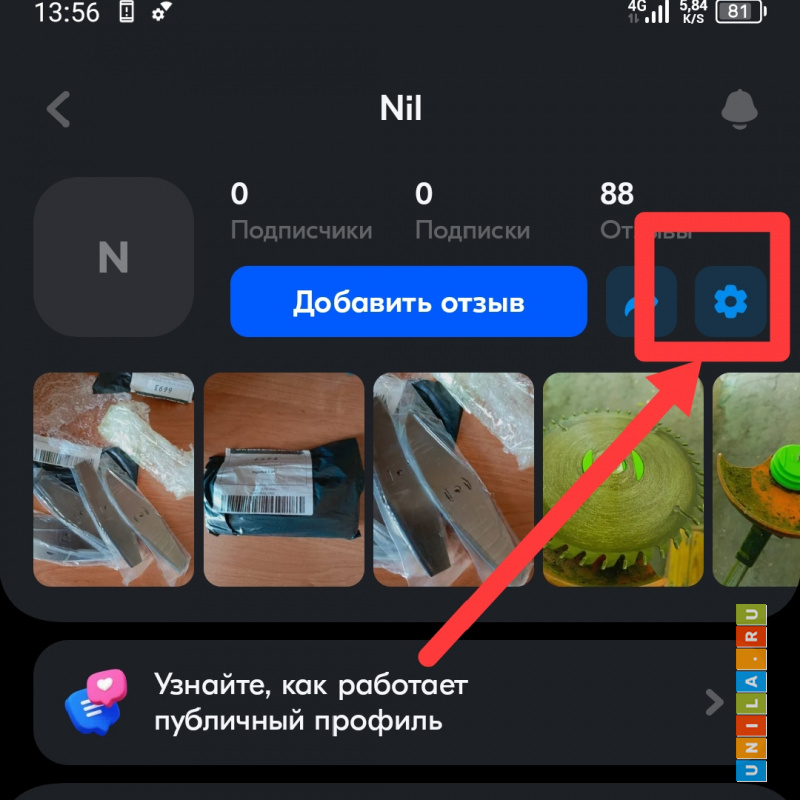Open profile settings gear icon
Viewport: 800px width, 800px height.
[x=731, y=301]
